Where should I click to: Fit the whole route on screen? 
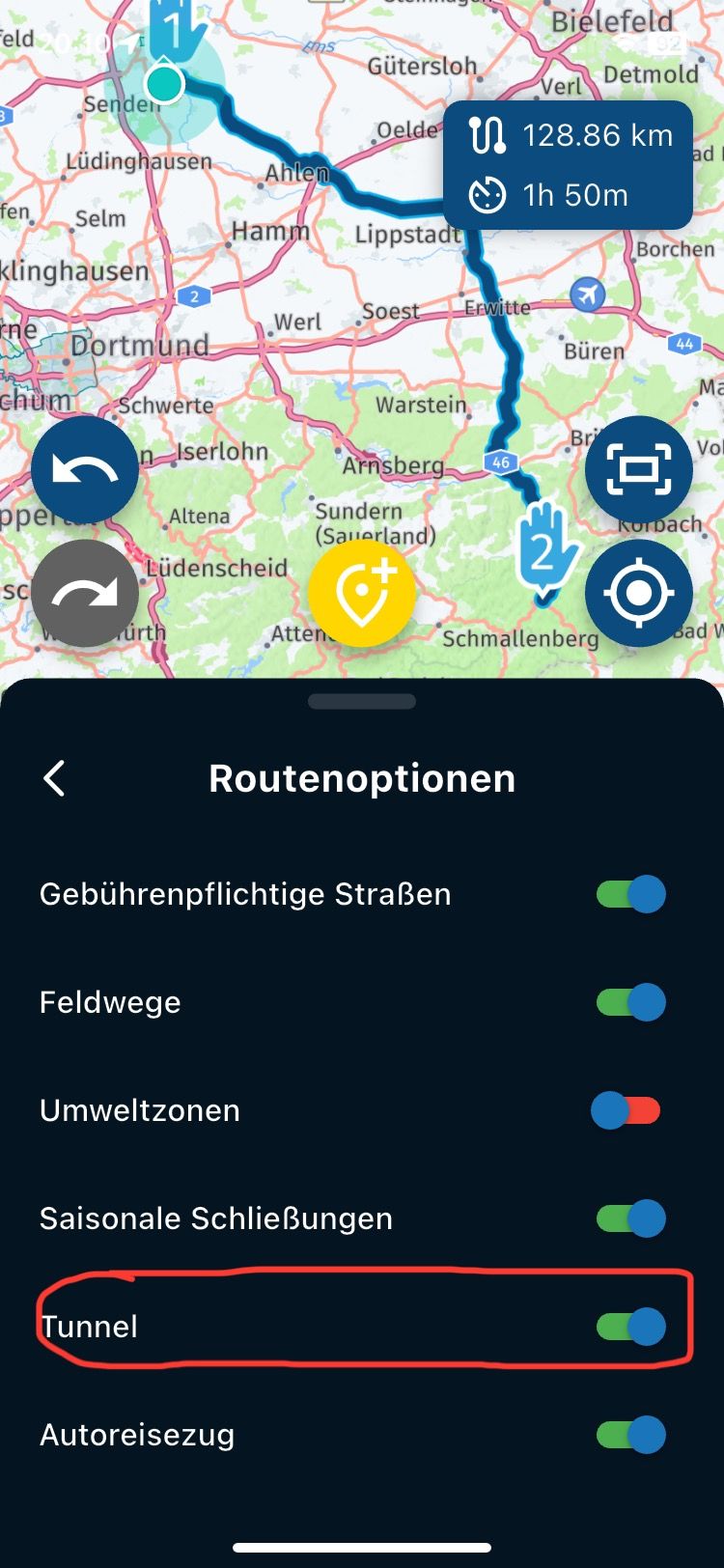pyautogui.click(x=638, y=470)
